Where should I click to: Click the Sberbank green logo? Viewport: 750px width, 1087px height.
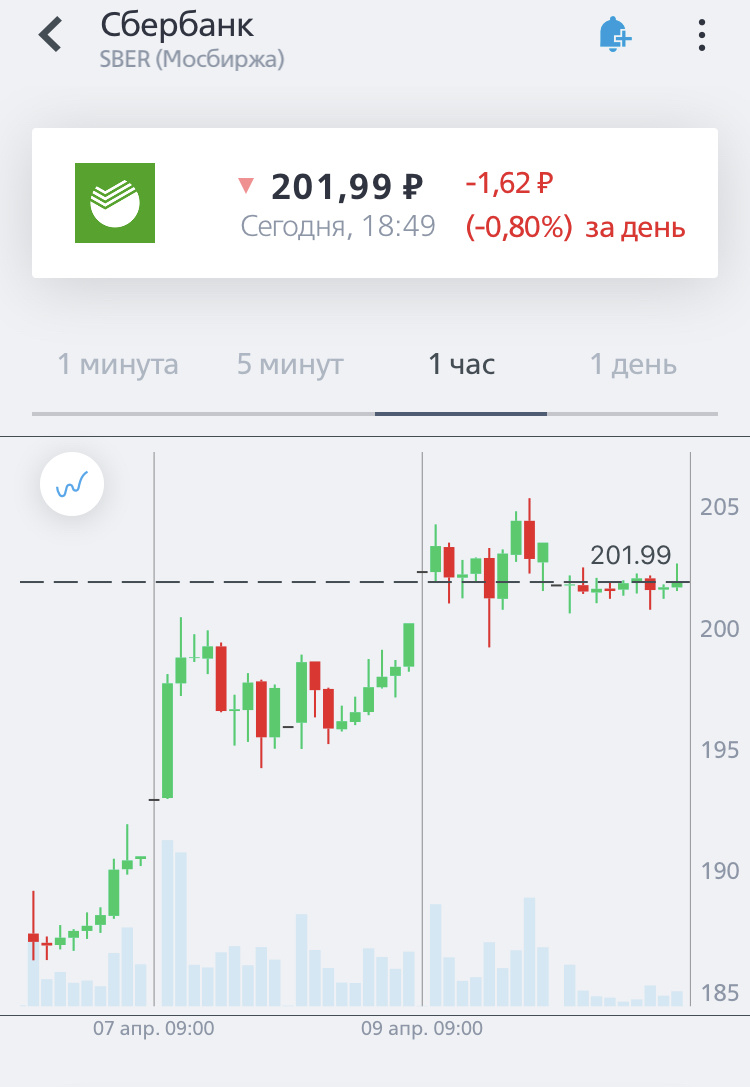[116, 202]
